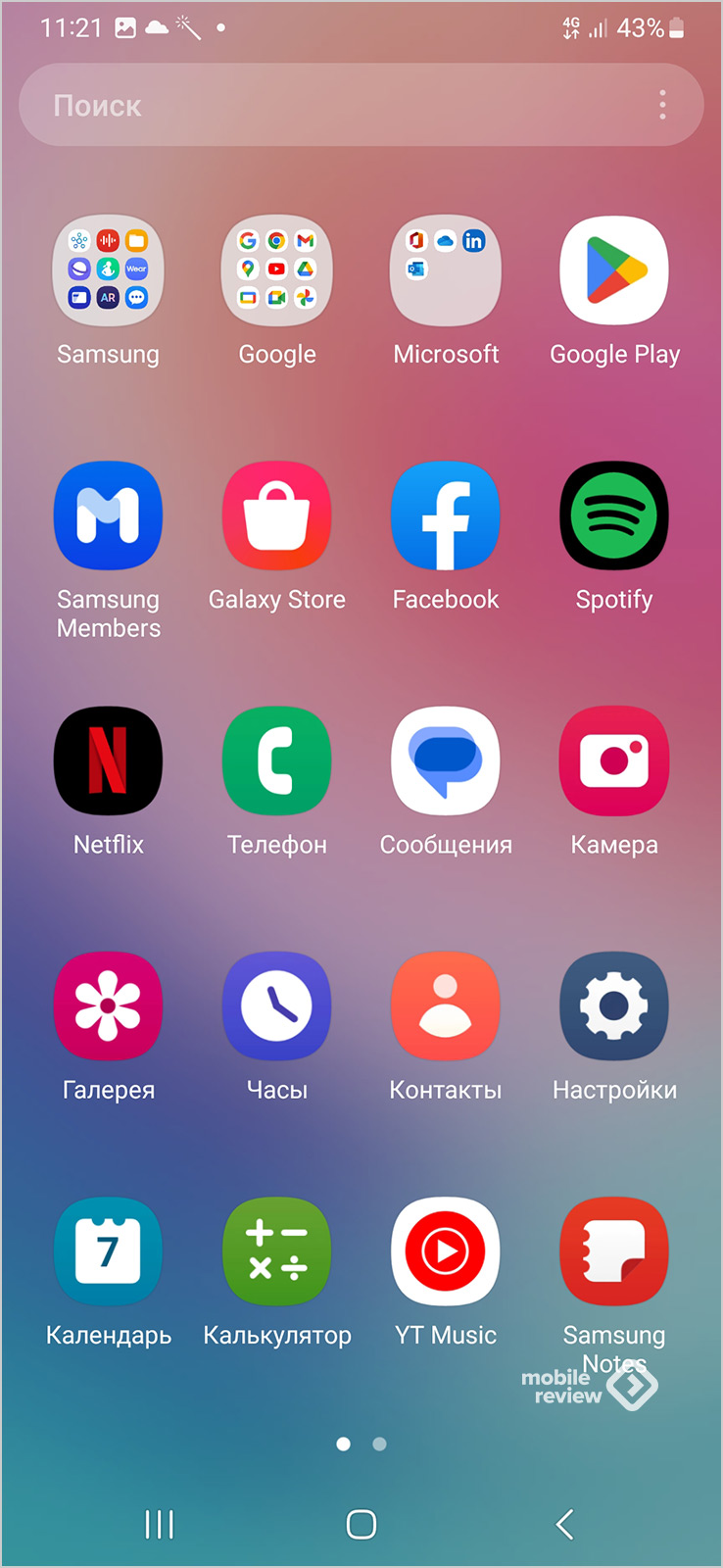Open the Facebook app

[x=446, y=516]
